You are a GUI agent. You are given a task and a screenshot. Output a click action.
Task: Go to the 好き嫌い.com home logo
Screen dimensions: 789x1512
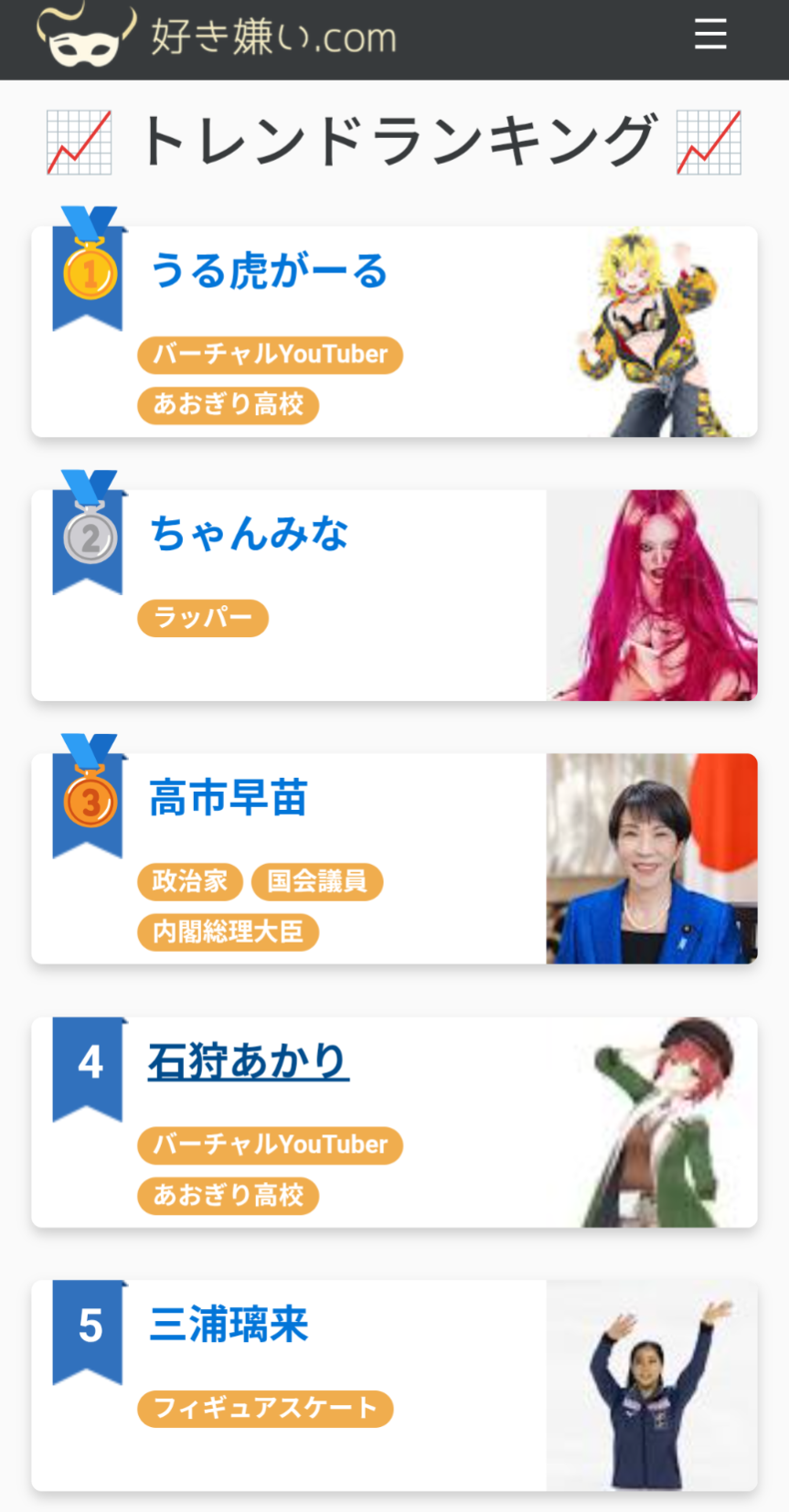(x=217, y=37)
